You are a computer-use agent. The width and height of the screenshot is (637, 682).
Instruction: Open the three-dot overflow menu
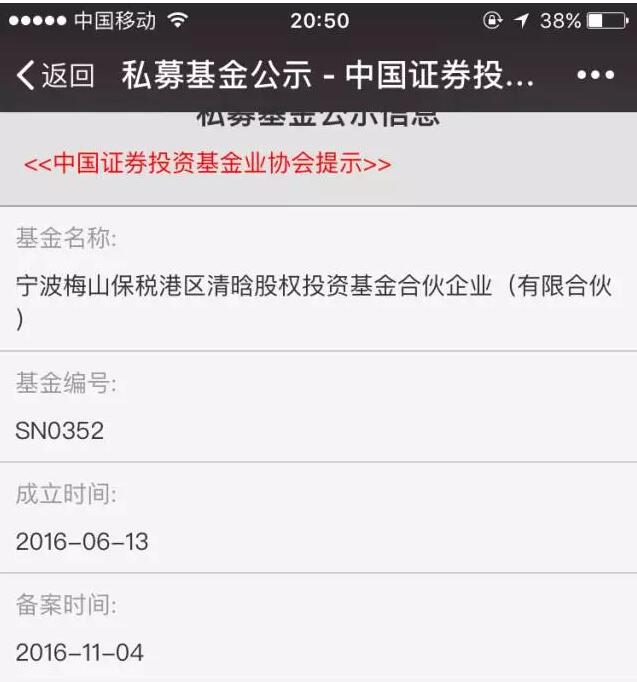(x=595, y=76)
